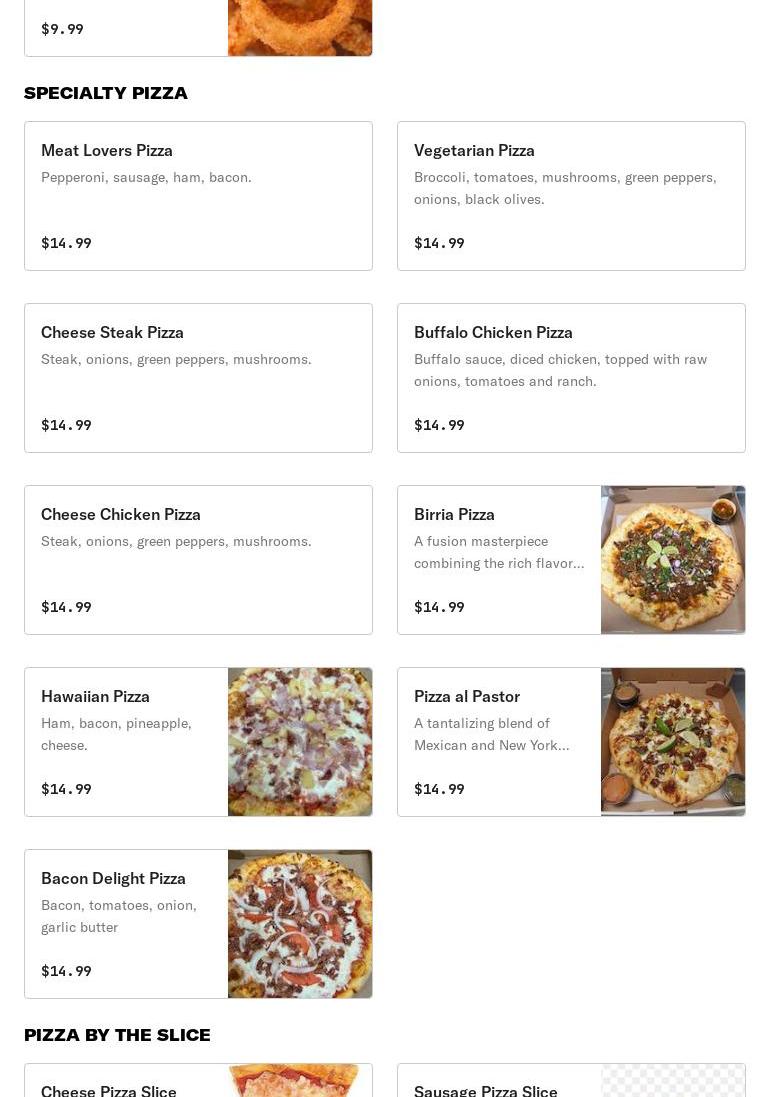Open the Cheese Pizza Slice card
The height and width of the screenshot is (1097, 770).
pos(198,1082)
